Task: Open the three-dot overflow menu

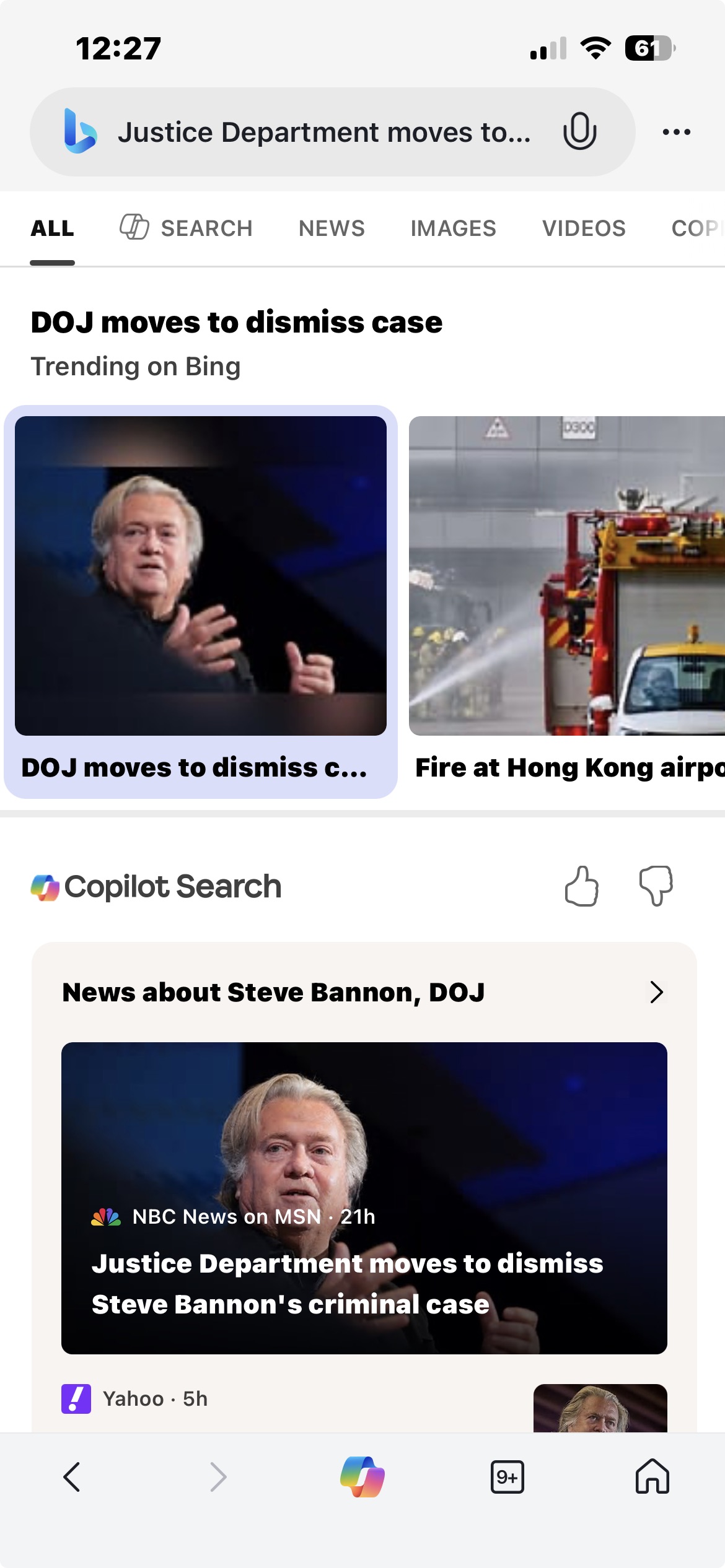Action: tap(676, 132)
